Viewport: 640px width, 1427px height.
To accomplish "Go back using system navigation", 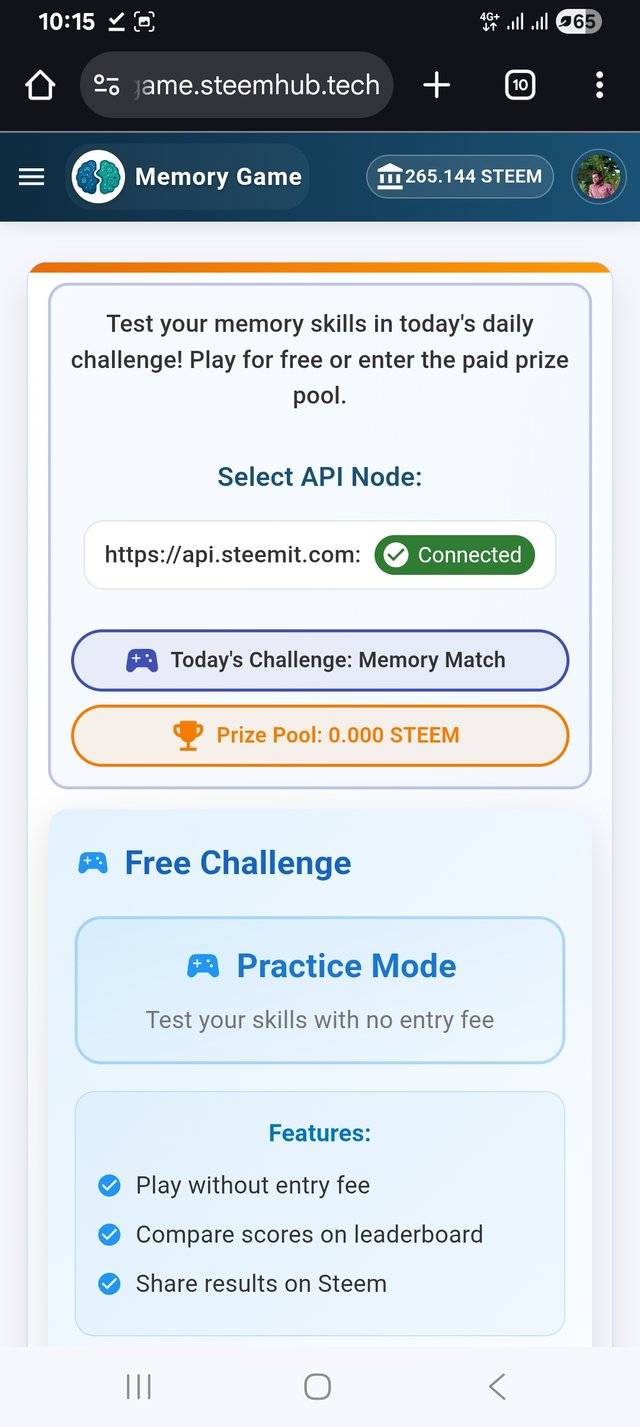I will [x=497, y=1386].
